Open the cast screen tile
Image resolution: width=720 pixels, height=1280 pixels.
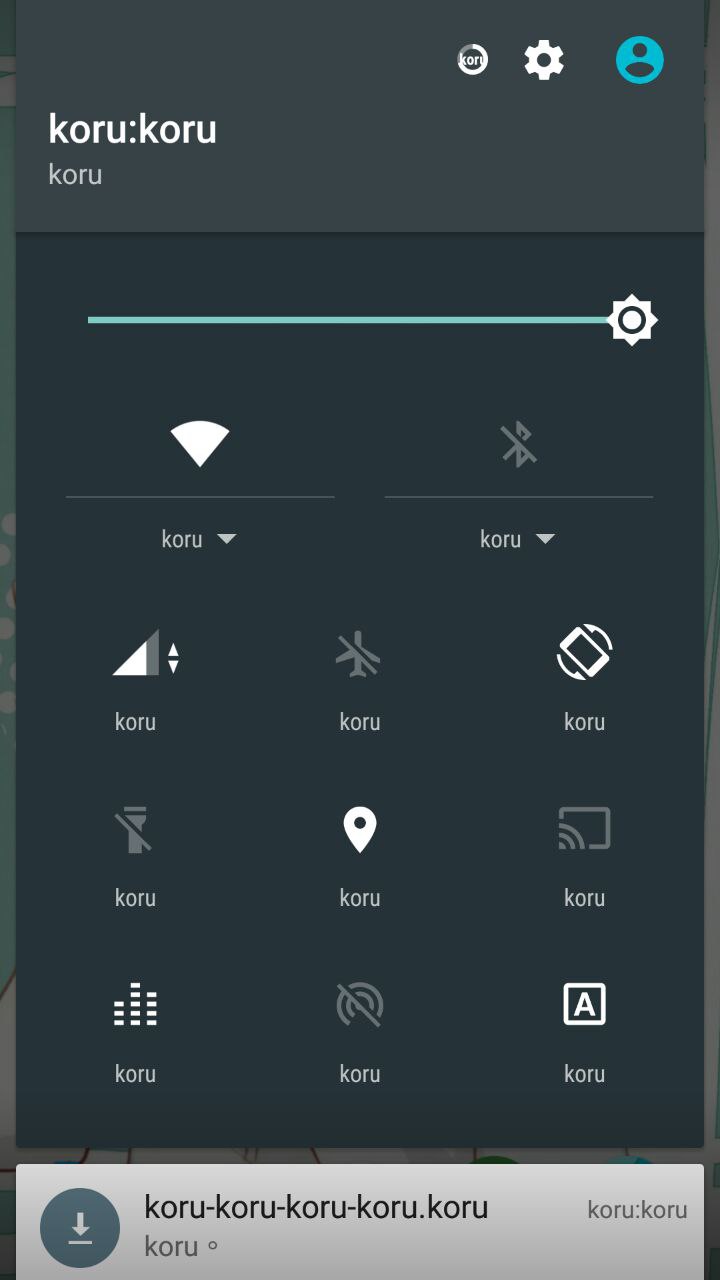[584, 830]
